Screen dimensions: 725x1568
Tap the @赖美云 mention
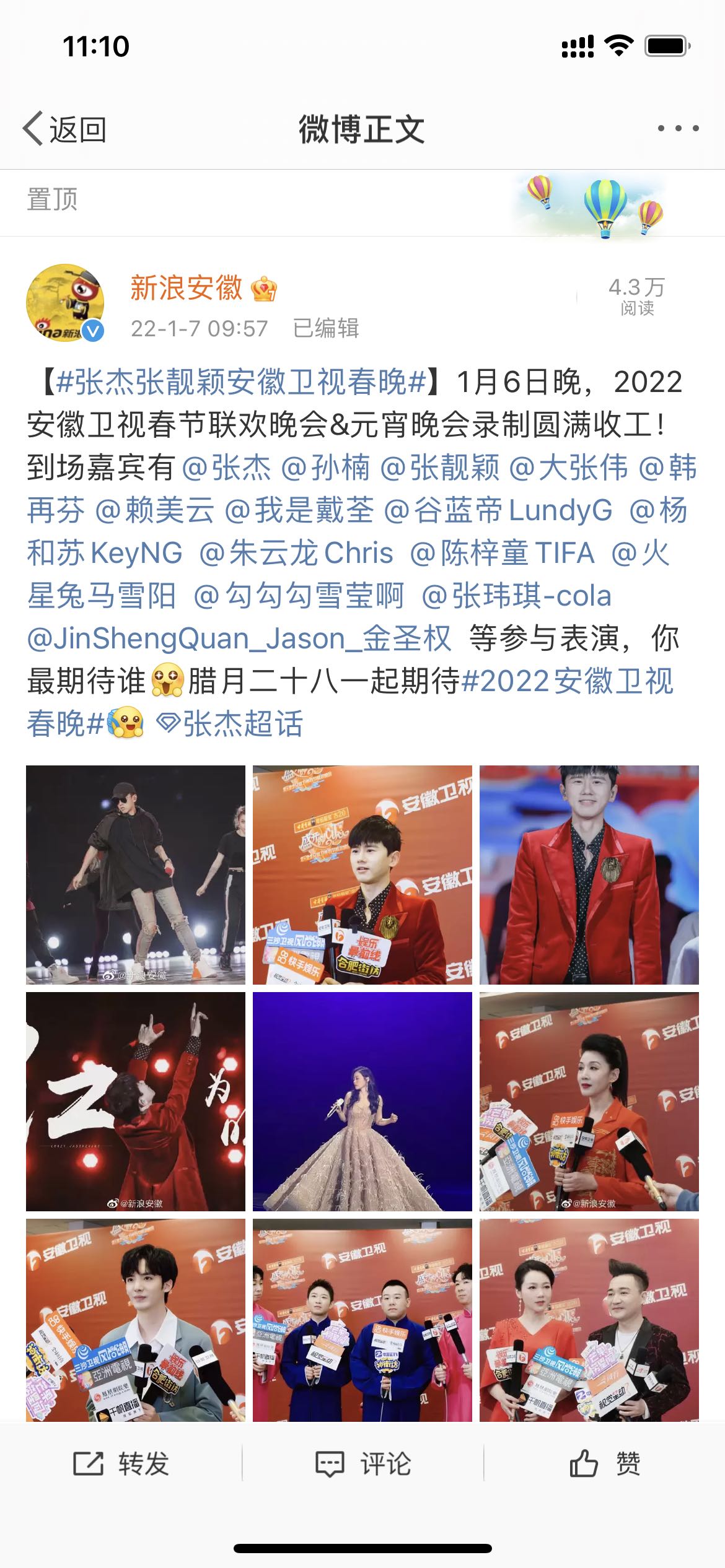tap(155, 510)
